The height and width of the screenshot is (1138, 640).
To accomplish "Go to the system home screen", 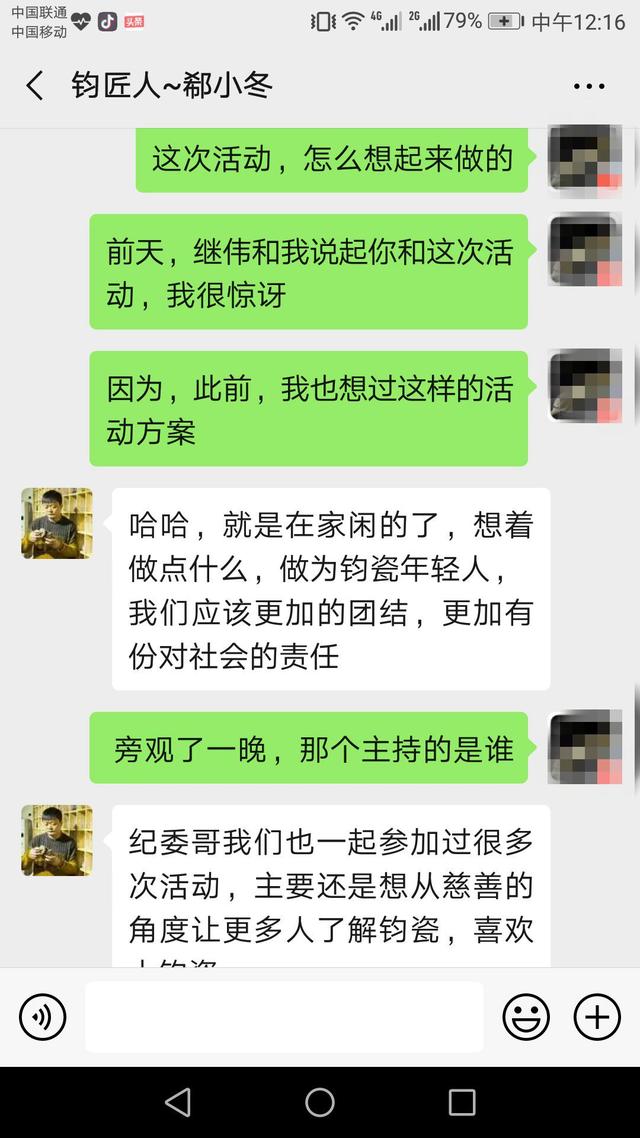I will 320,1102.
